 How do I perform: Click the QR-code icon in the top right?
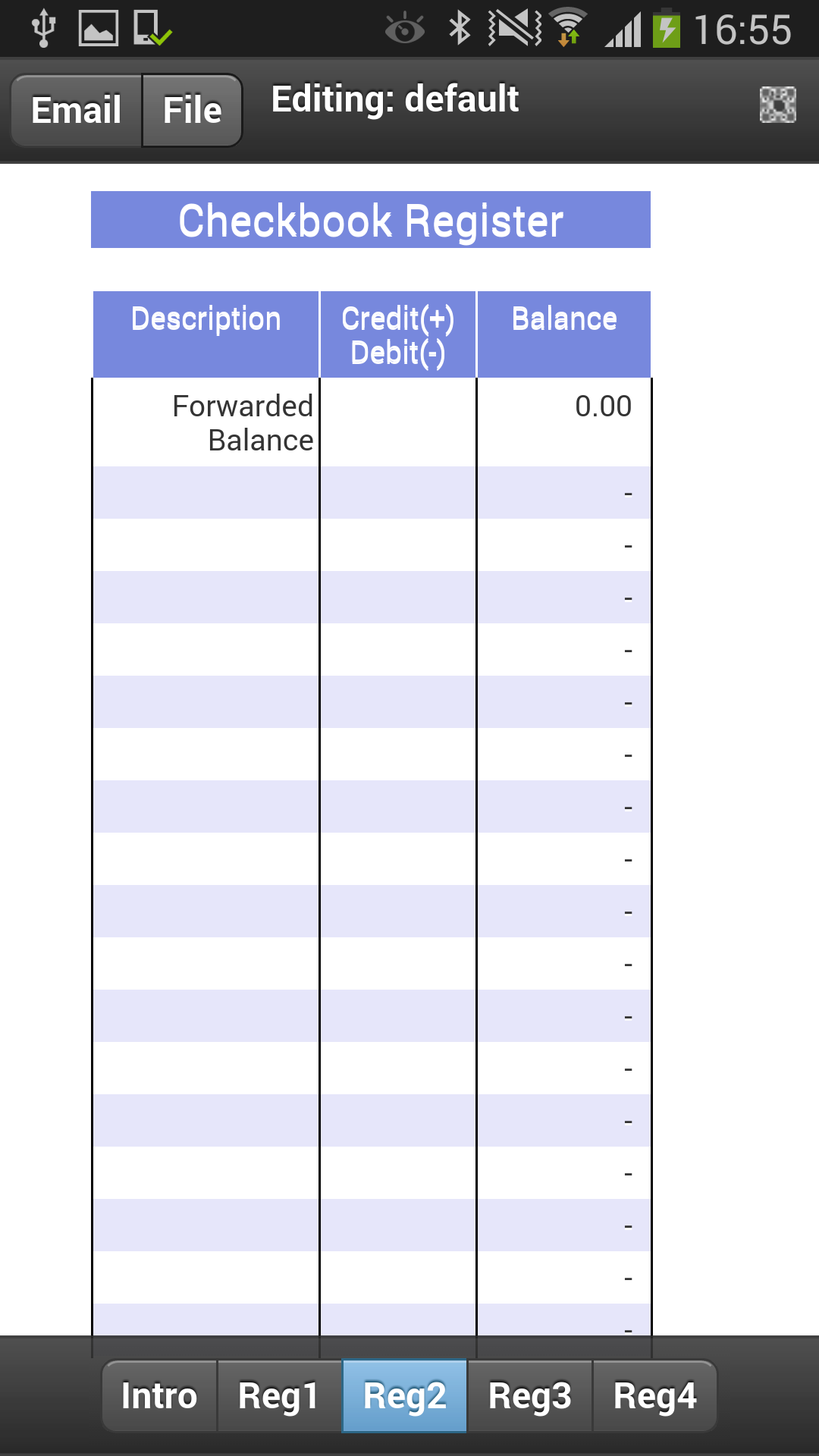click(x=780, y=105)
